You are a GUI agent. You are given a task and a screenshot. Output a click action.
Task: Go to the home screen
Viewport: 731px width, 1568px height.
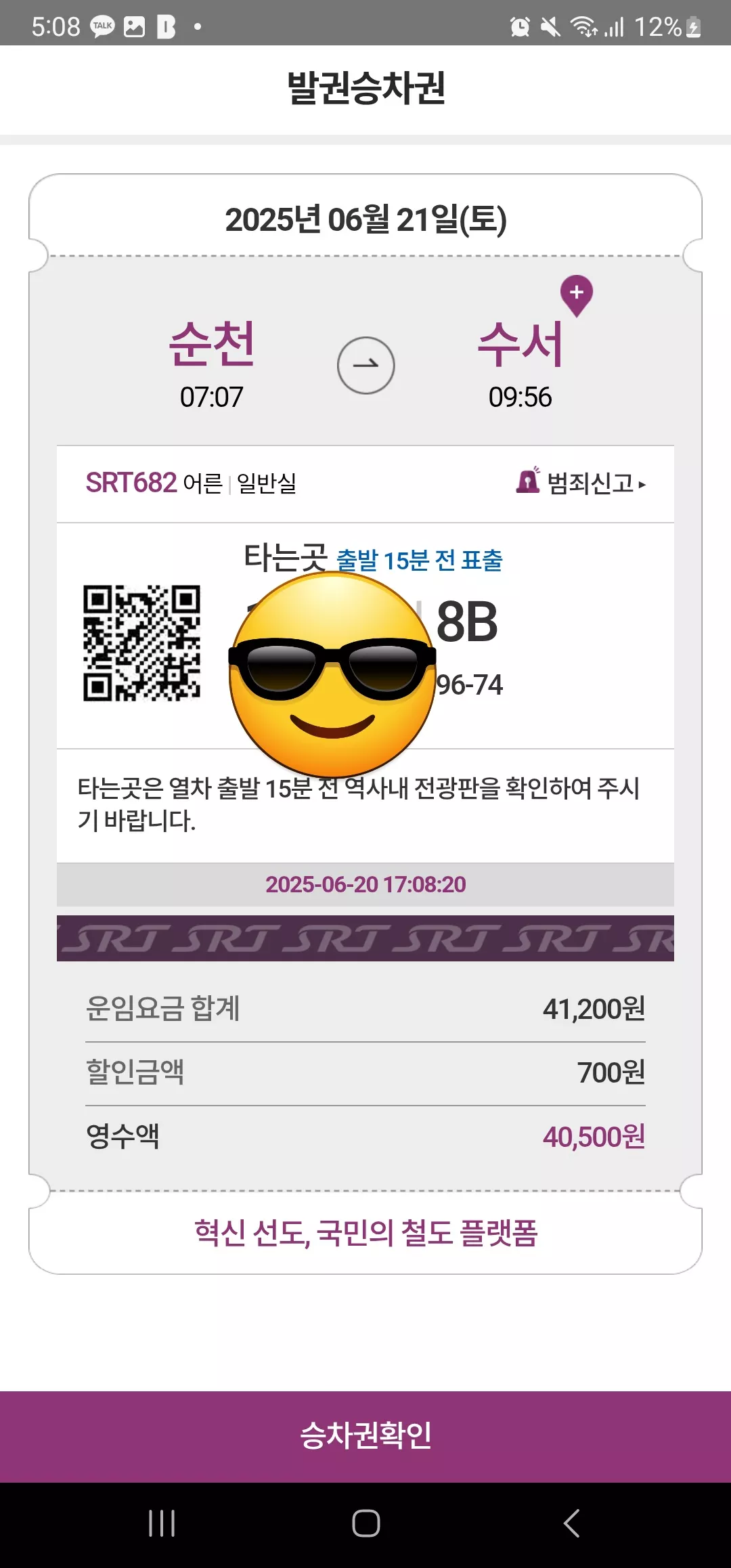[x=365, y=1523]
